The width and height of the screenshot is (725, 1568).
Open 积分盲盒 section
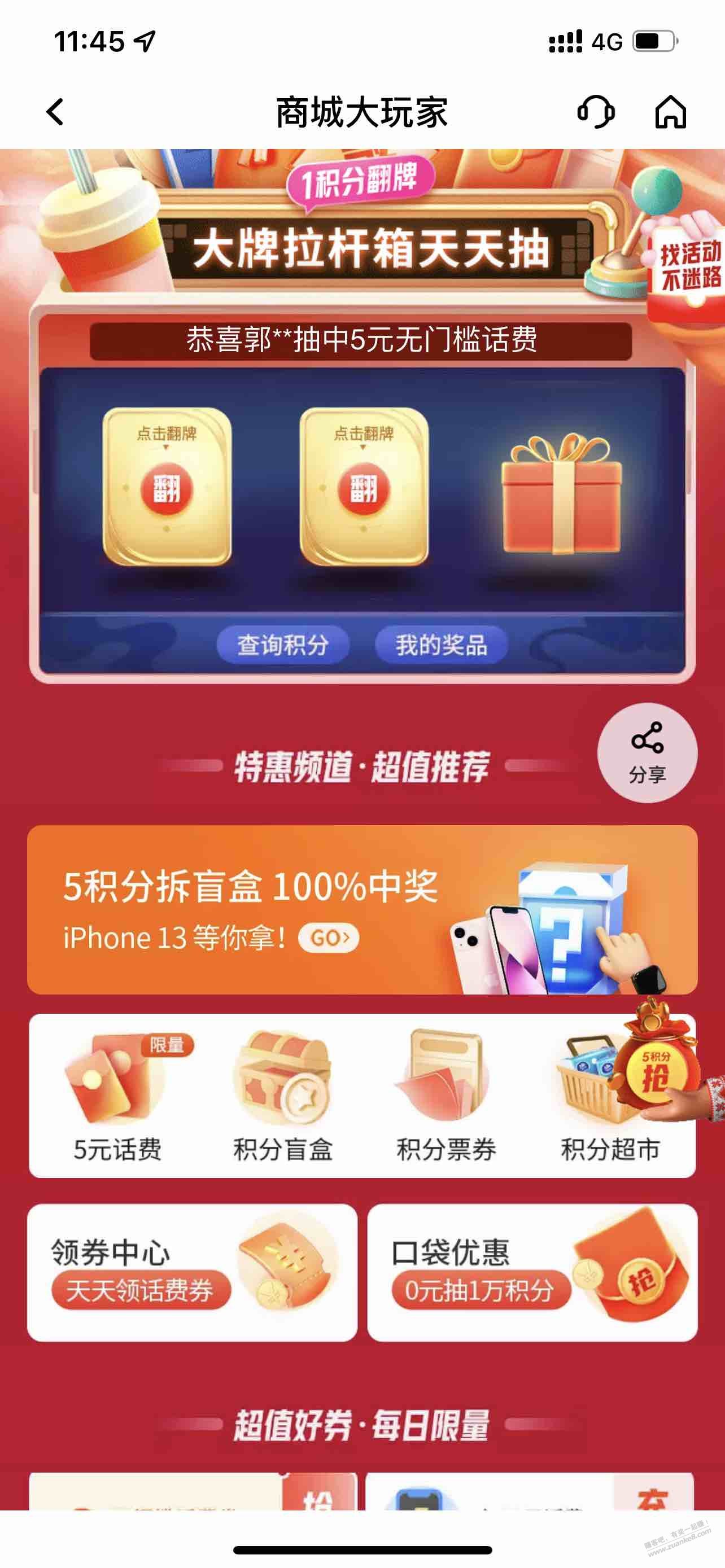pos(282,1096)
